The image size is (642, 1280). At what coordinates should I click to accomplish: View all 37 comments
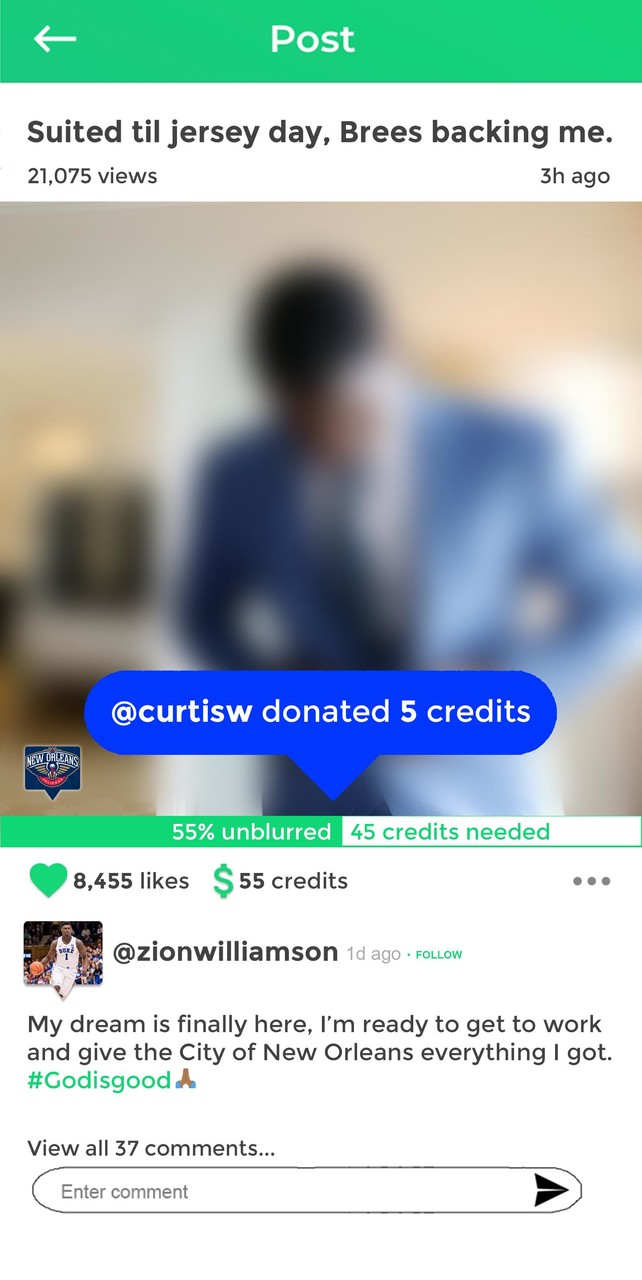[151, 1148]
